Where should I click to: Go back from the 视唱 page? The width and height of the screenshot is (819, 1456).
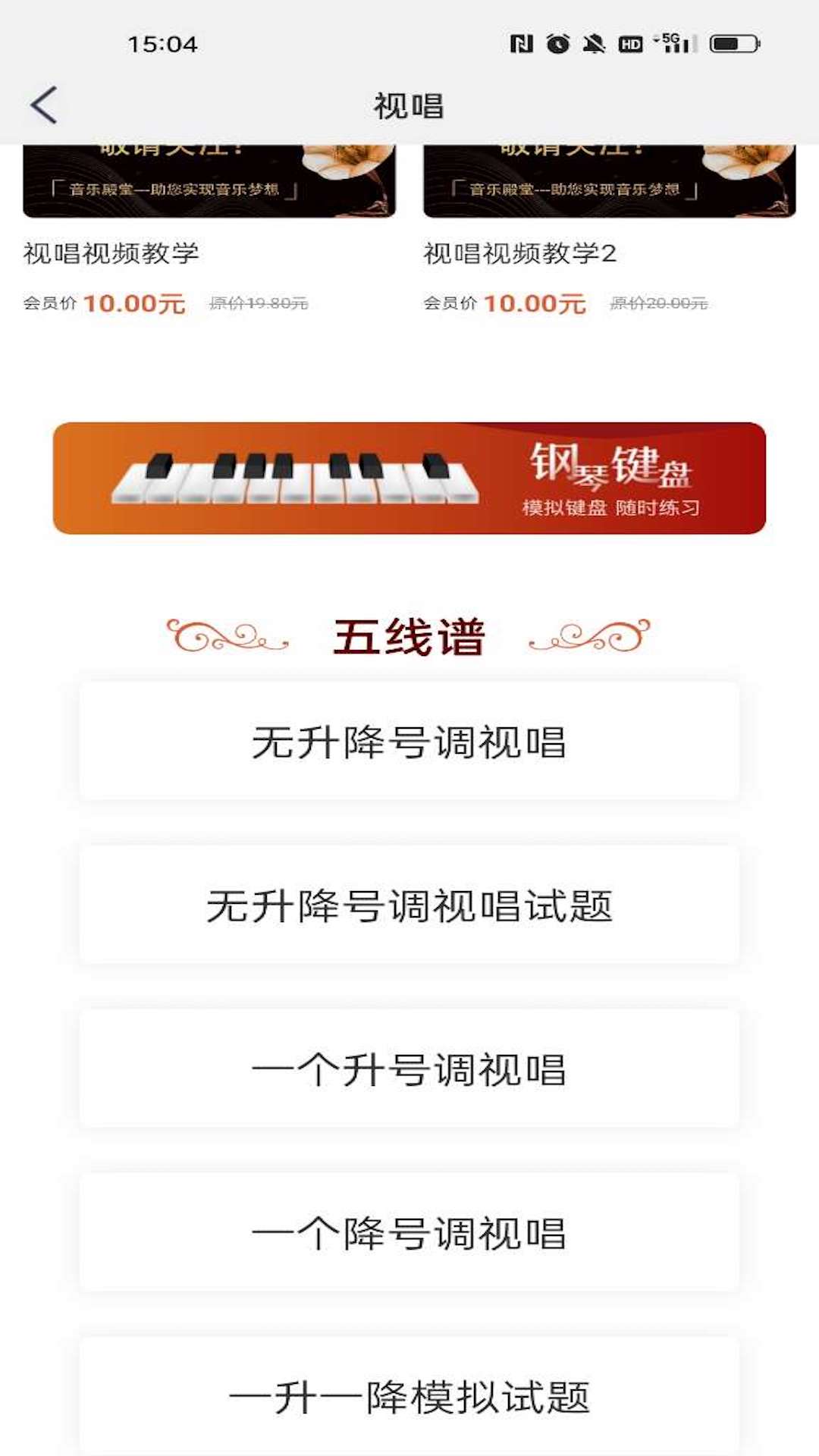point(44,105)
